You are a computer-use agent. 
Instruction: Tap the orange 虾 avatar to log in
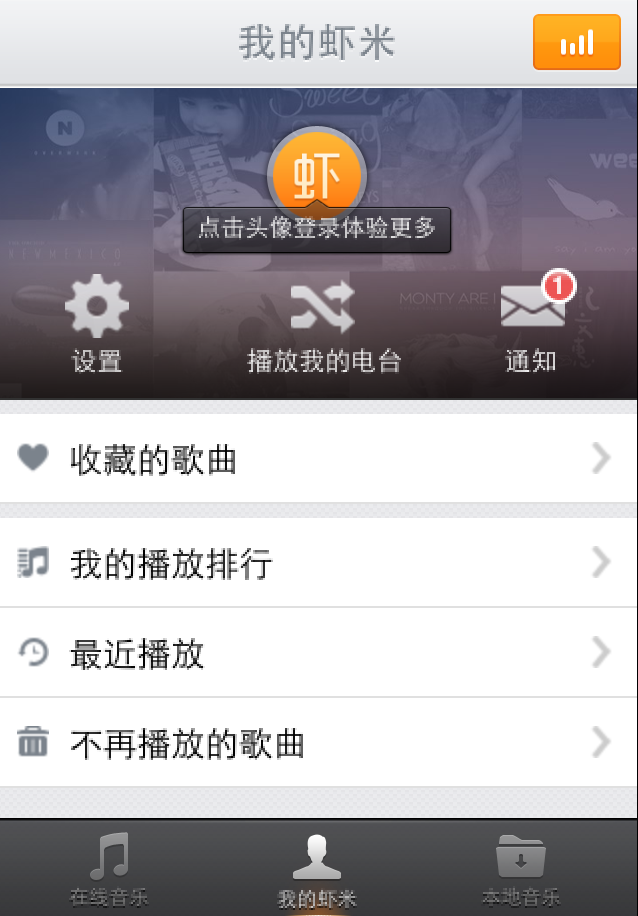pyautogui.click(x=318, y=174)
